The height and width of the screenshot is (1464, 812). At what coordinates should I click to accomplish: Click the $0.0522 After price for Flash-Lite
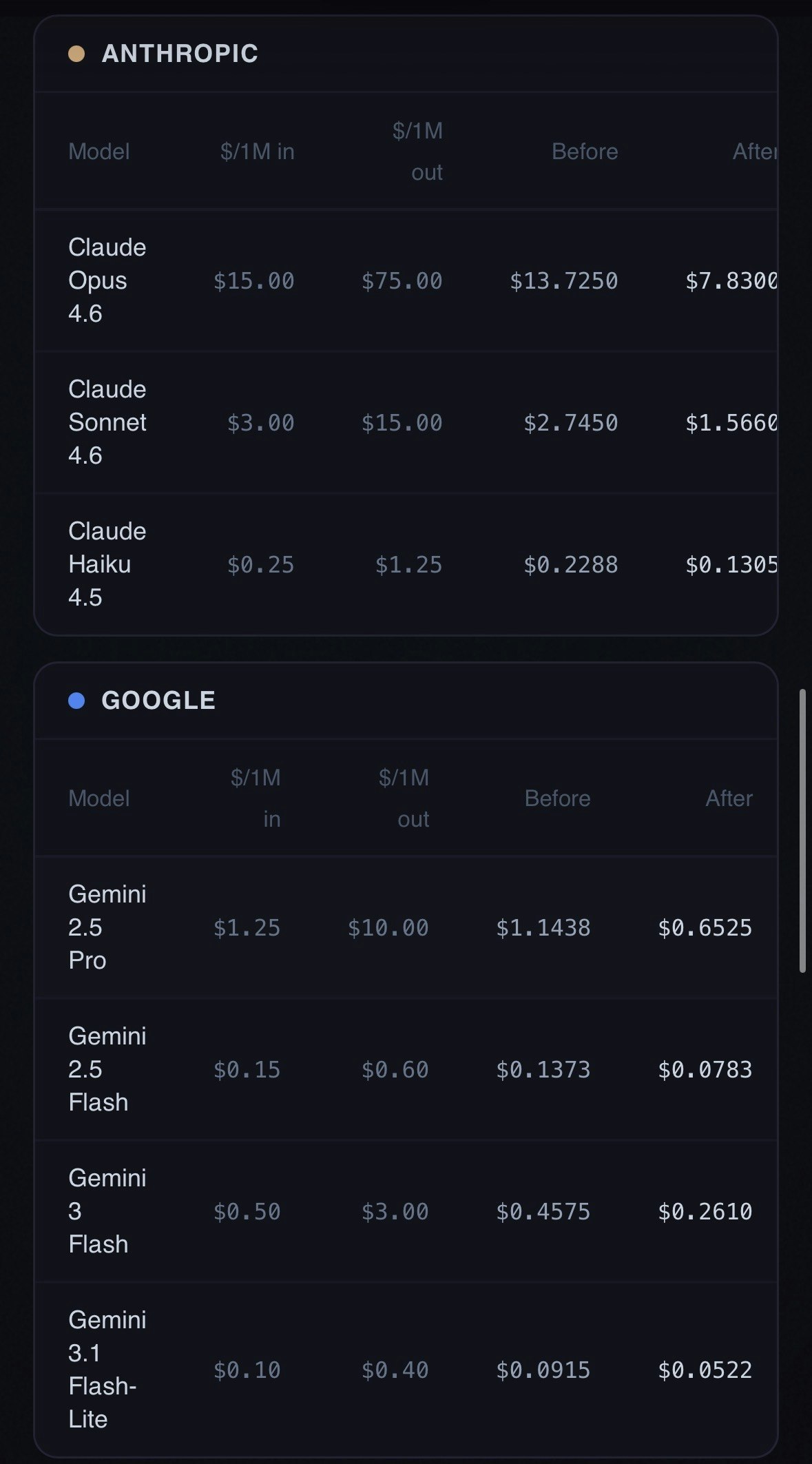pos(705,1370)
